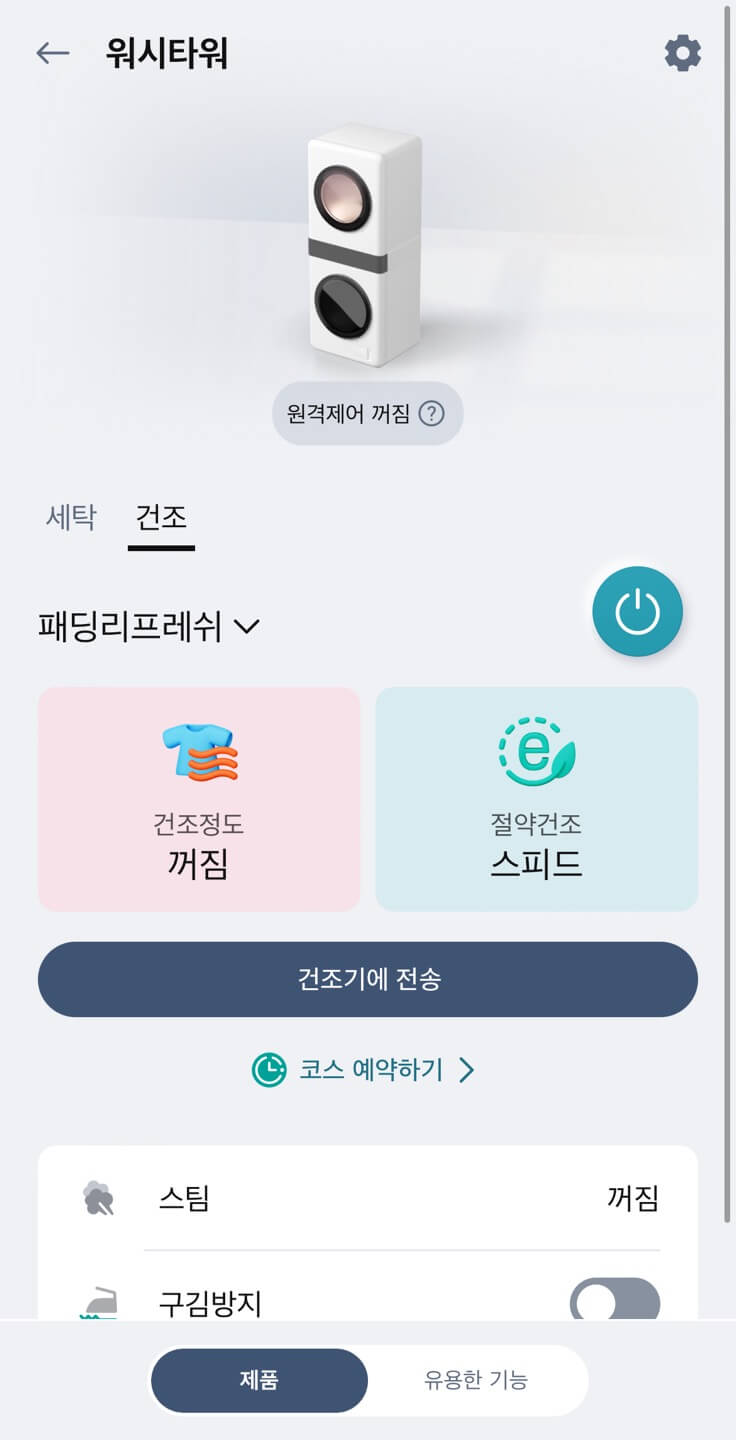Image resolution: width=736 pixels, height=1440 pixels.
Task: Select the 건조 tab
Action: tap(160, 518)
